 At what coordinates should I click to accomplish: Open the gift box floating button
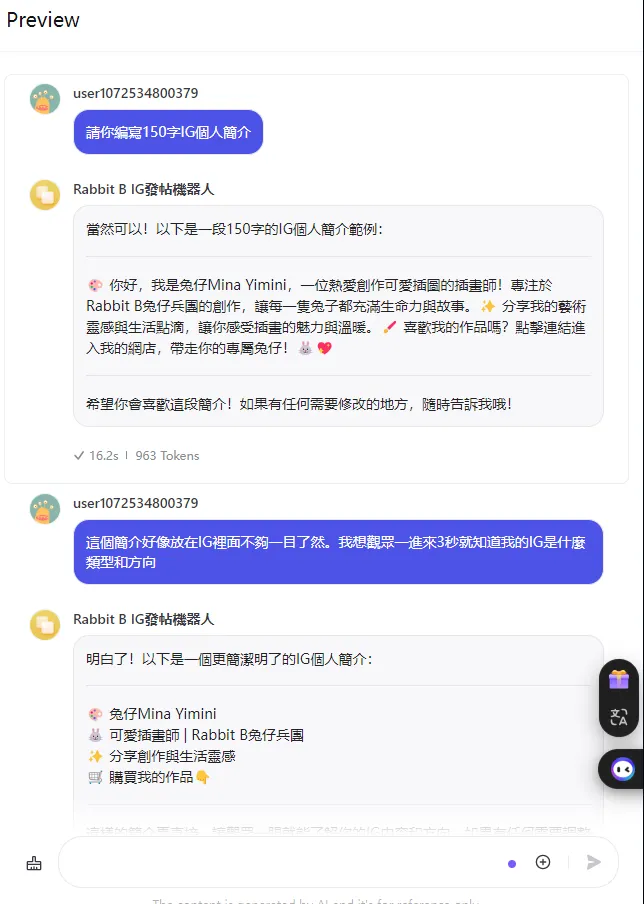619,679
